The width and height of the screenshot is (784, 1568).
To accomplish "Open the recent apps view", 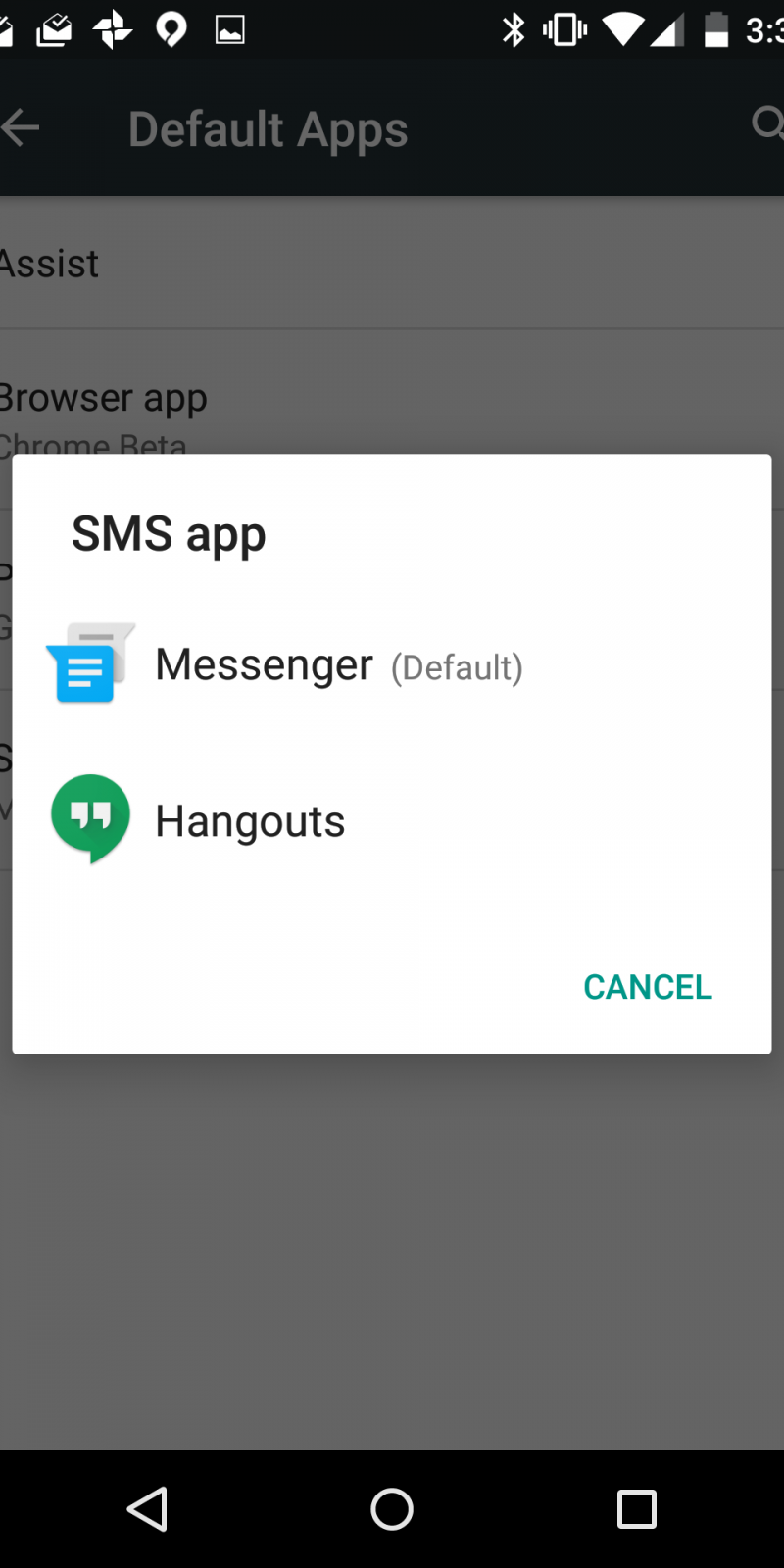I will point(636,1509).
